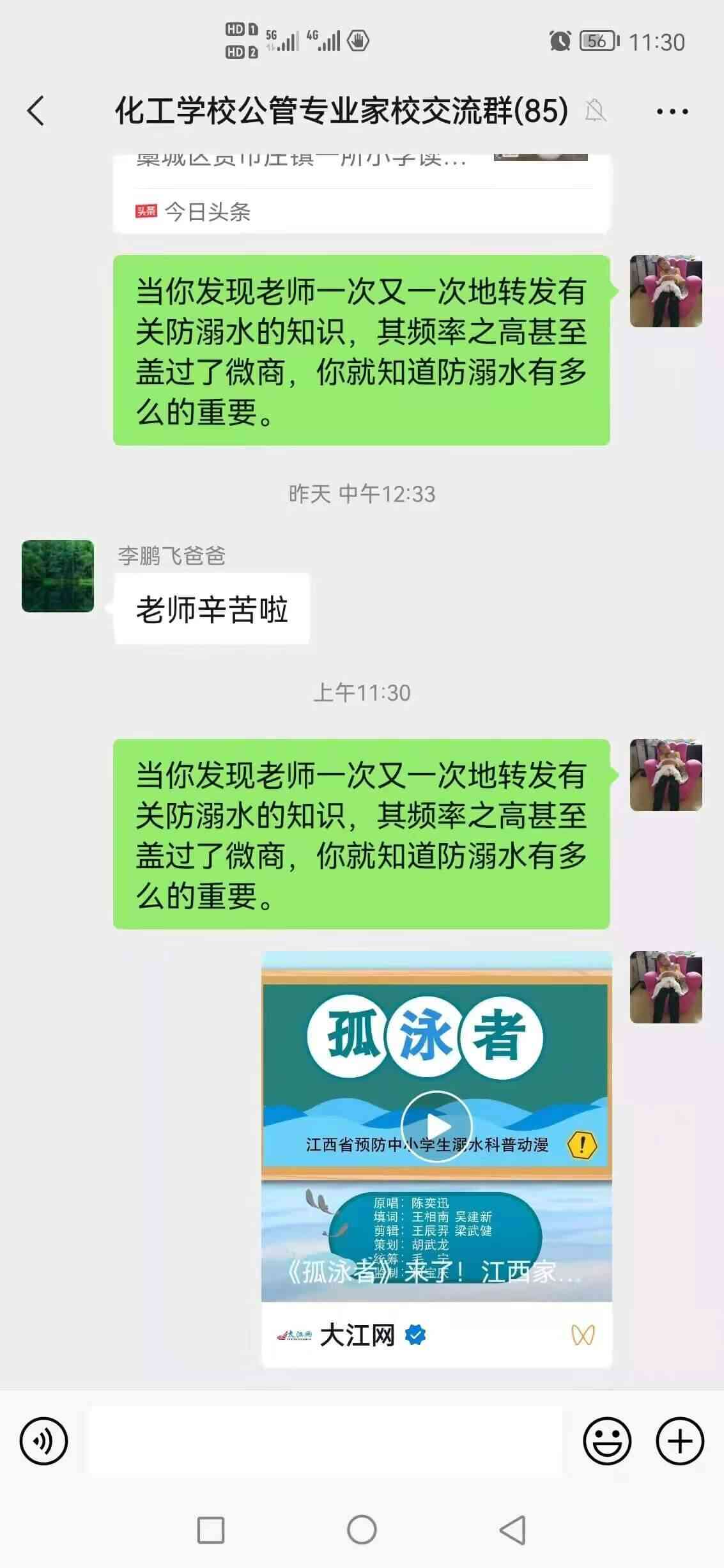Tap the message text field
Screen dimensions: 724x1568
click(325, 1441)
